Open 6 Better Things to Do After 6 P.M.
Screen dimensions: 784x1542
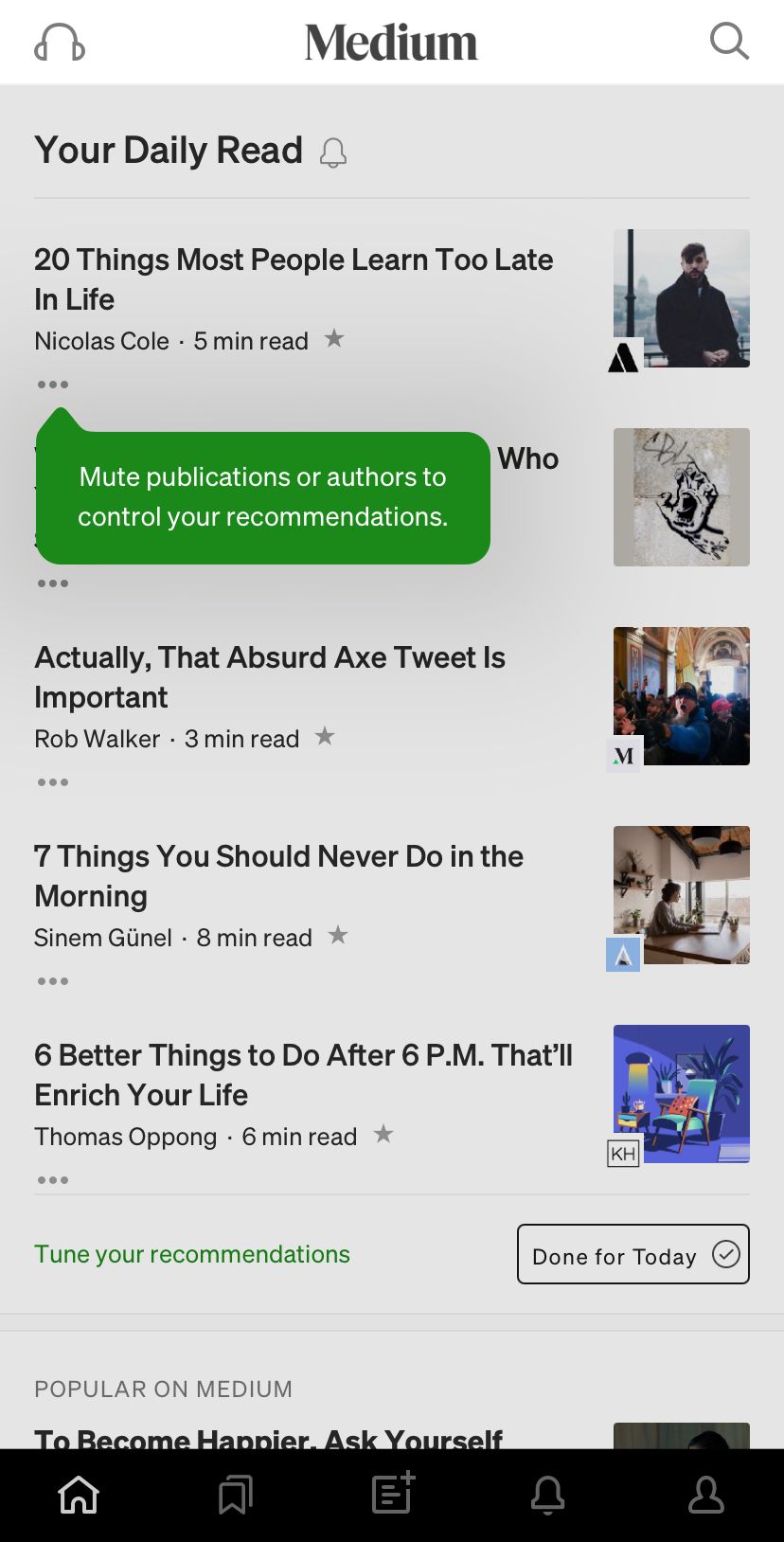click(x=303, y=1074)
